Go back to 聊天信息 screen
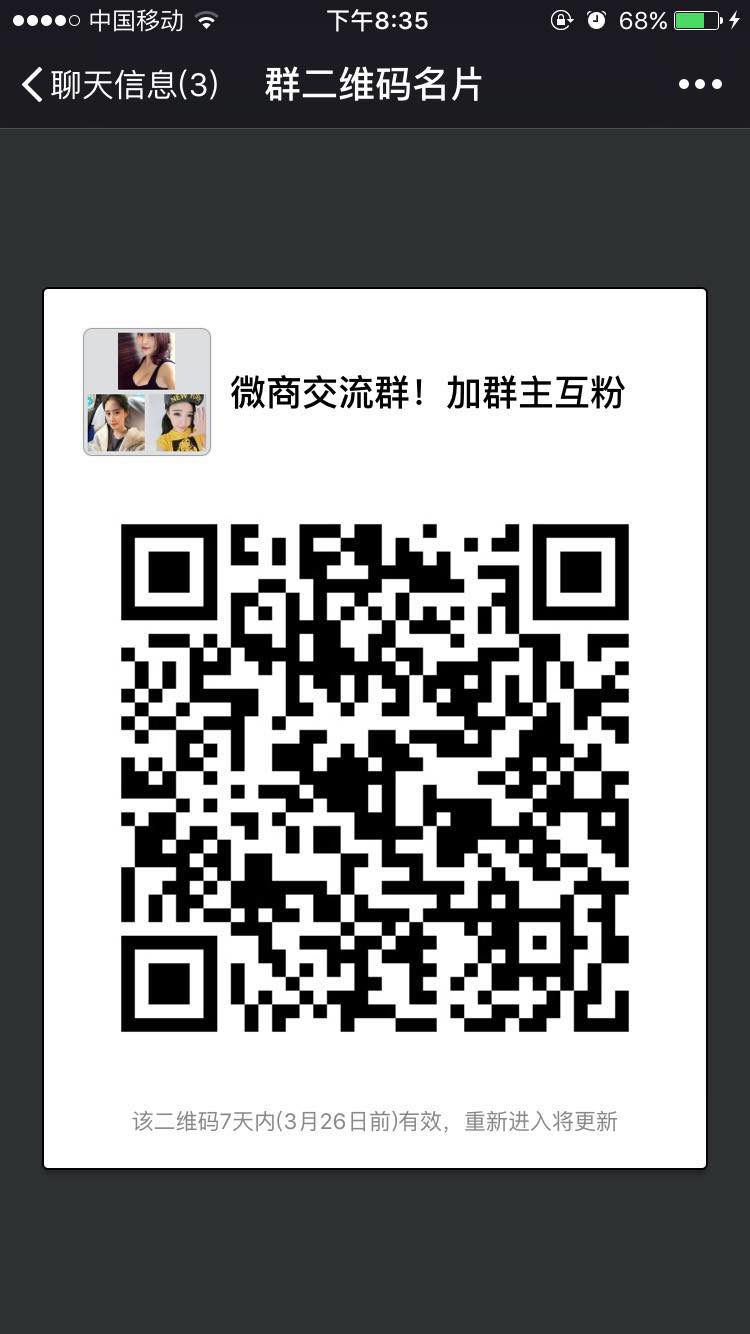Screen dimensions: 750x1334 tap(118, 85)
